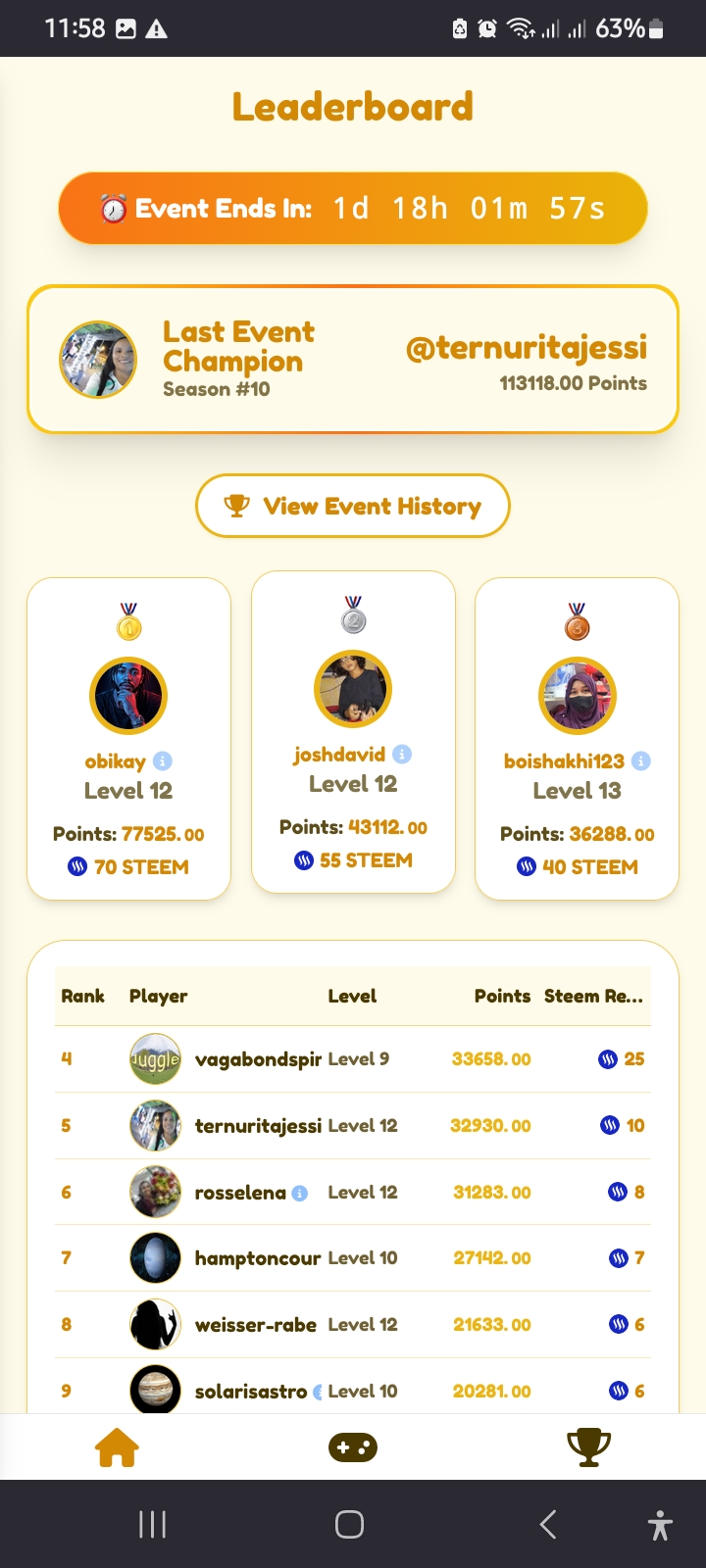Open weisser-rabe's leaderboard row
Image resolution: width=706 pixels, height=1568 pixels.
pos(353,1325)
